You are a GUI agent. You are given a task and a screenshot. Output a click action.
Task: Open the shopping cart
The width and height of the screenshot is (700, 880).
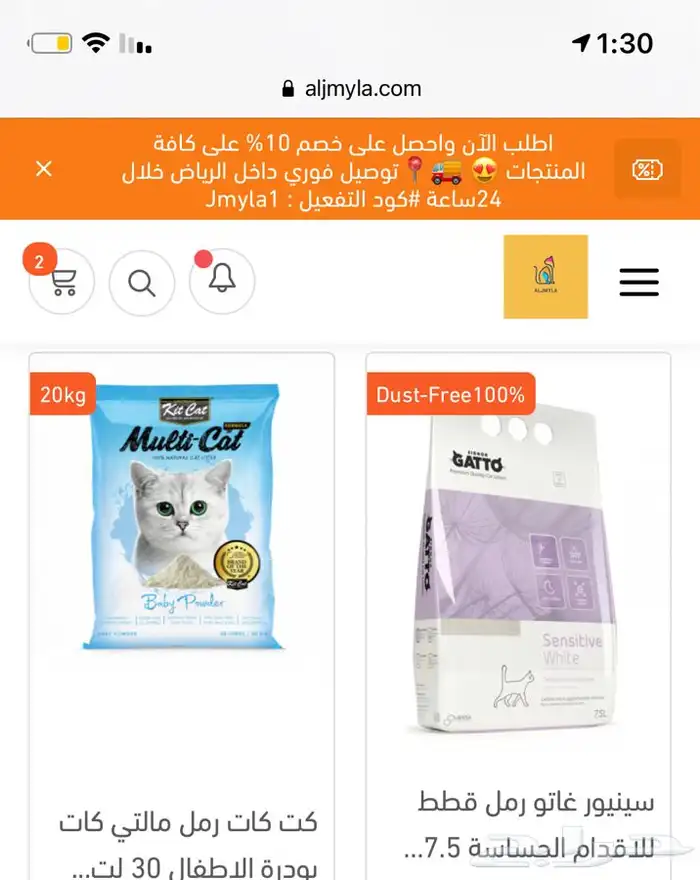coord(63,282)
